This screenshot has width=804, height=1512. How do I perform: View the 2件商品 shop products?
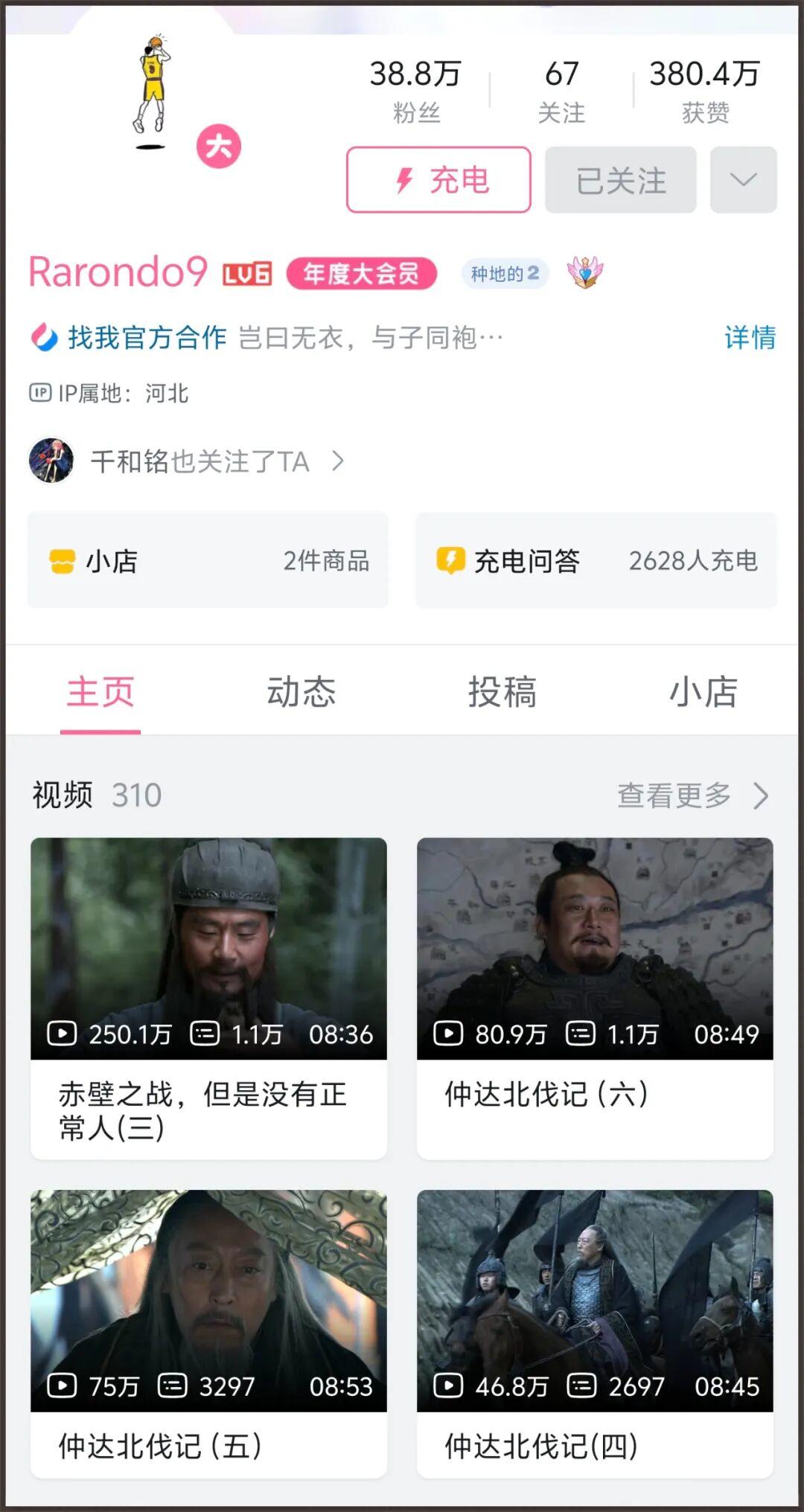pos(328,562)
